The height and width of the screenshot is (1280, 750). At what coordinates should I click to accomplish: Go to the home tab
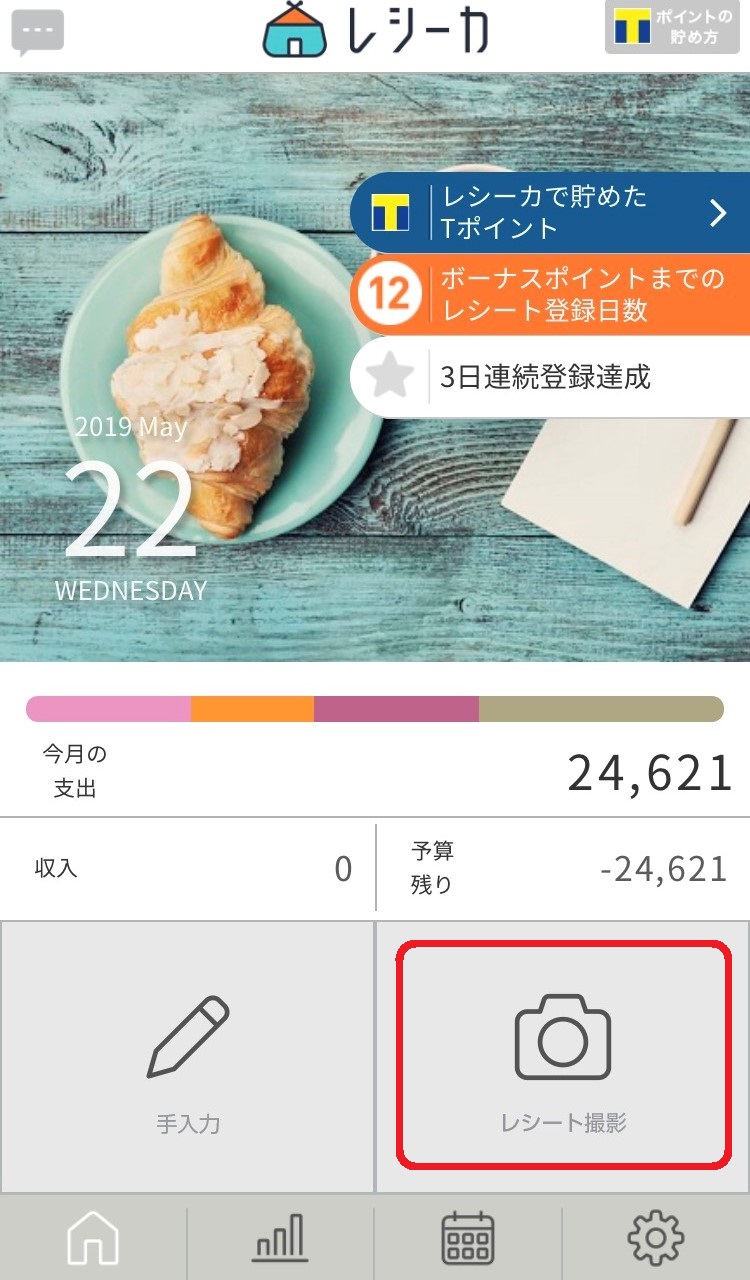(x=93, y=1238)
